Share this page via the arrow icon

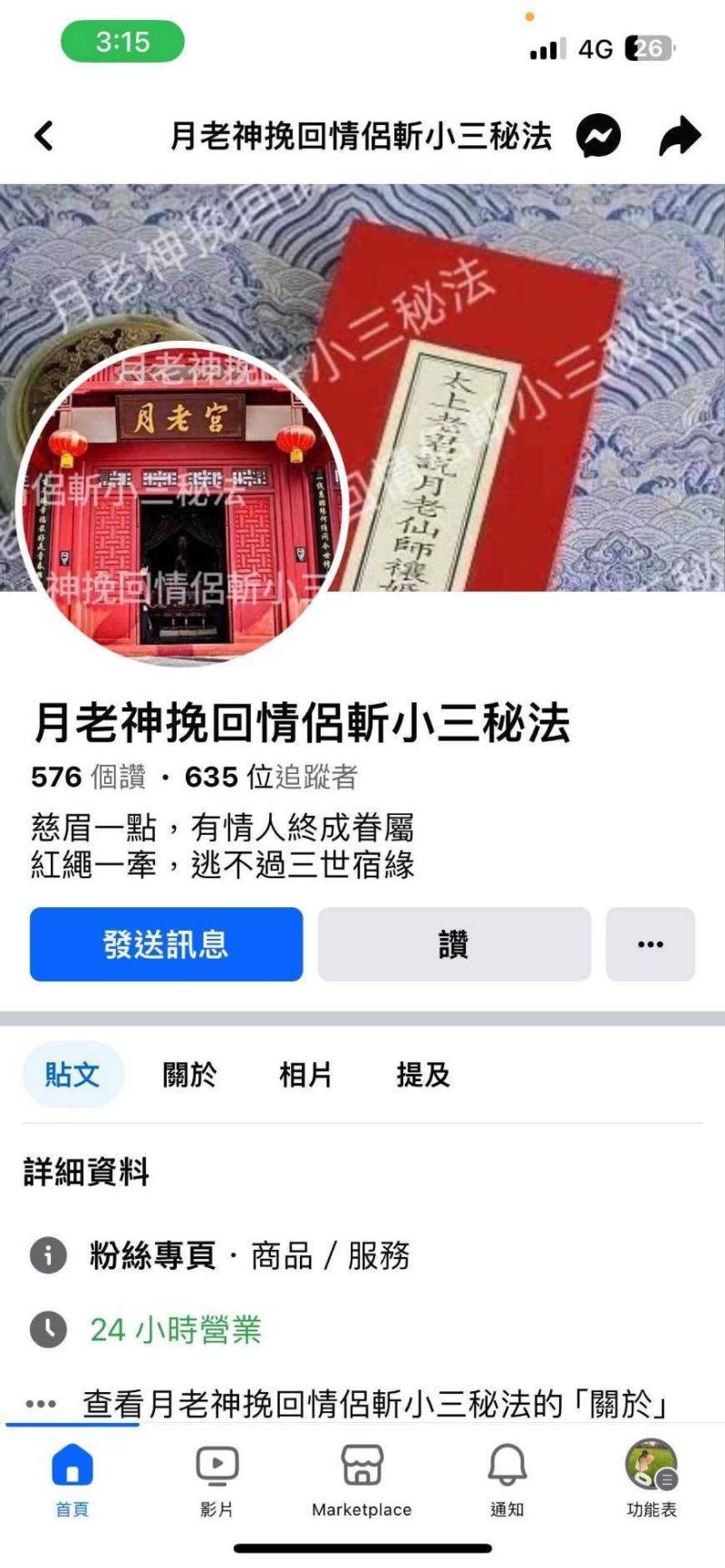pyautogui.click(x=679, y=136)
